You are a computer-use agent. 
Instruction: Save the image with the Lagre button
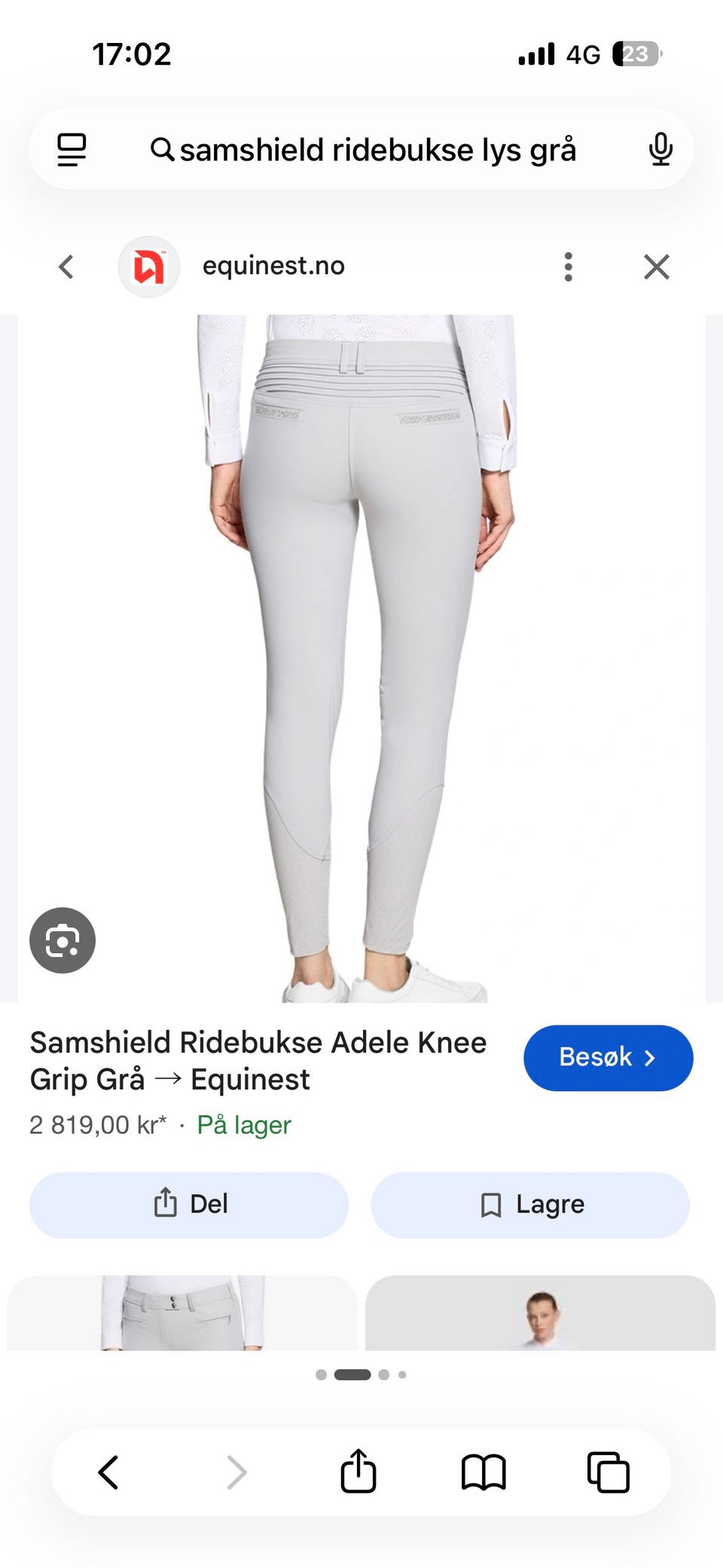click(x=530, y=1204)
